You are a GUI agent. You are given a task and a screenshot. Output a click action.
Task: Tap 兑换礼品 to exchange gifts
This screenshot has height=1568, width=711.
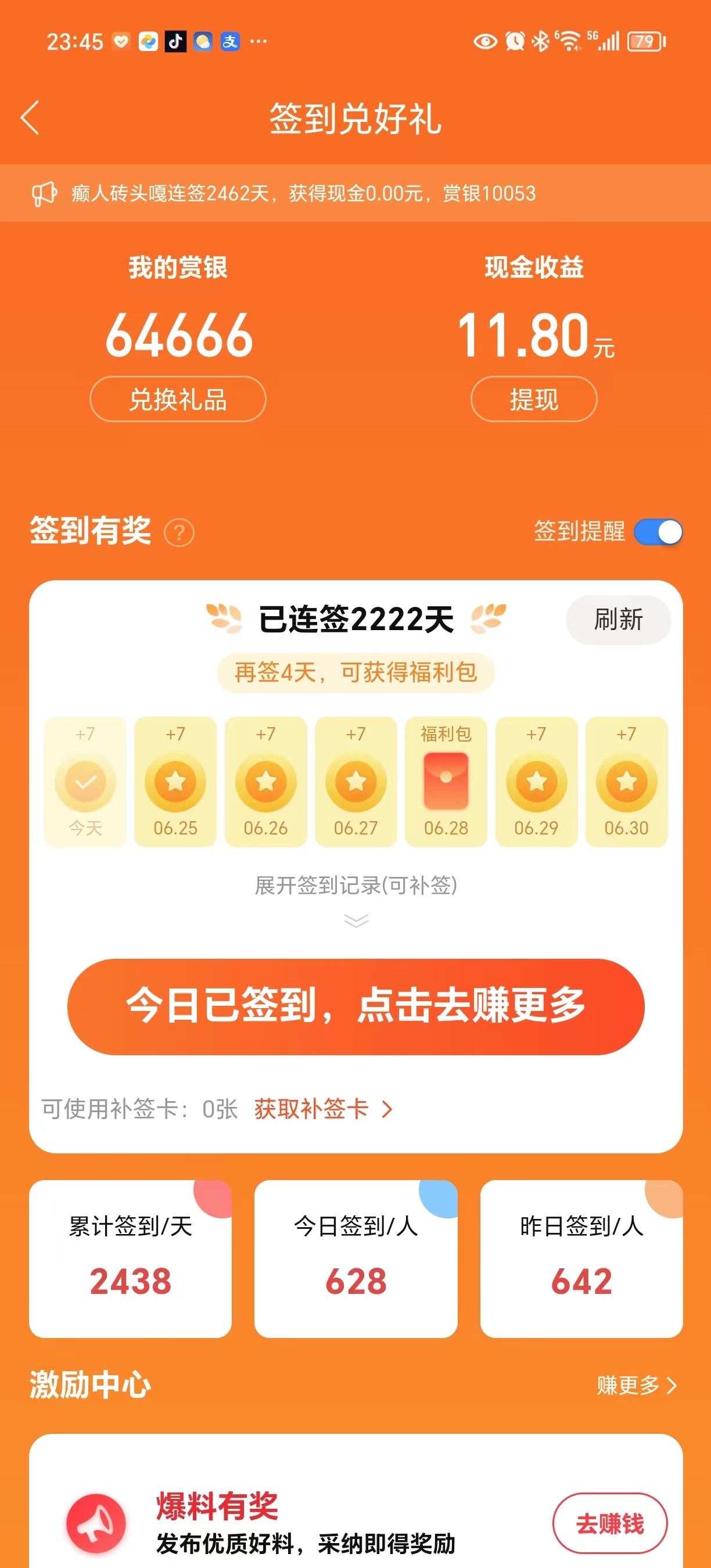pos(178,400)
